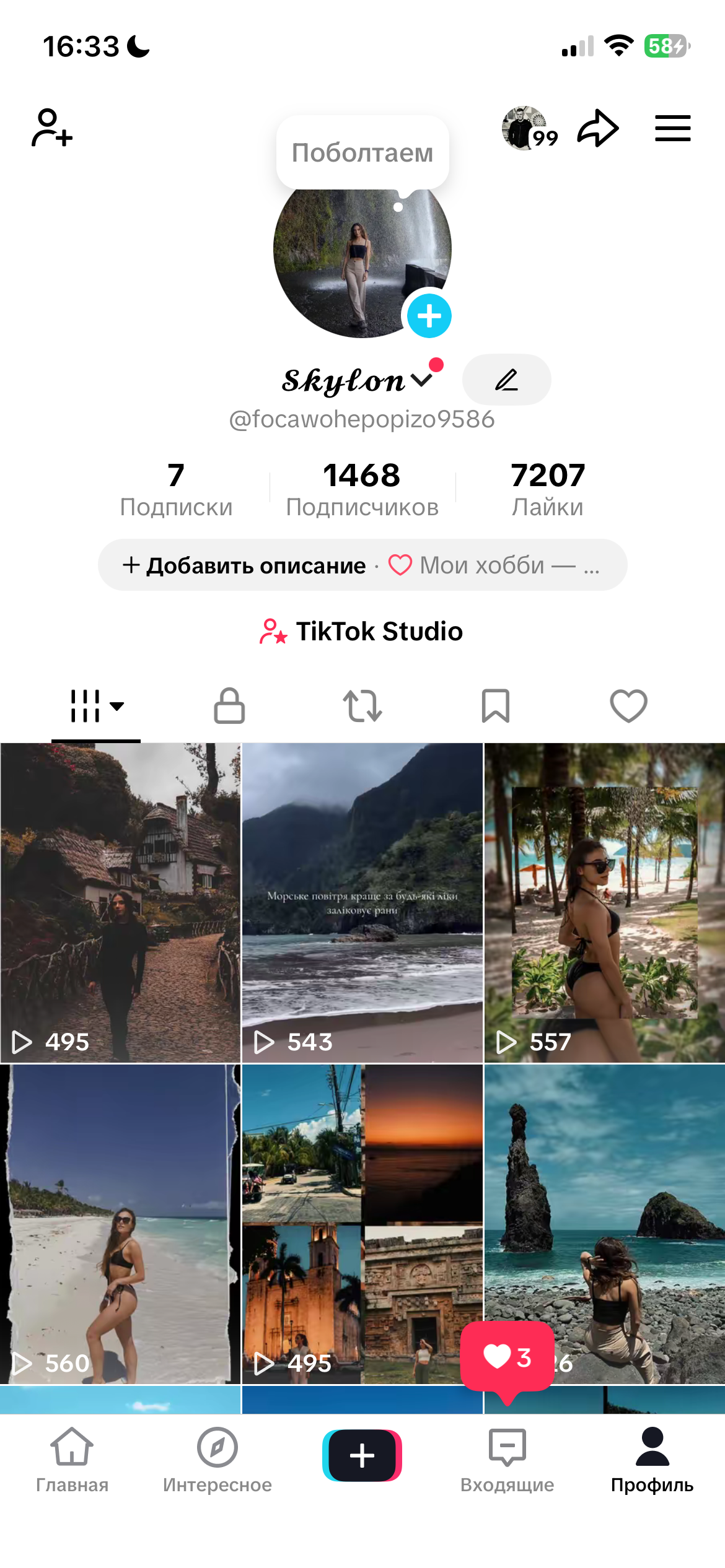Viewport: 725px width, 1568px height.
Task: Open TikTok Studio
Action: pos(362,632)
